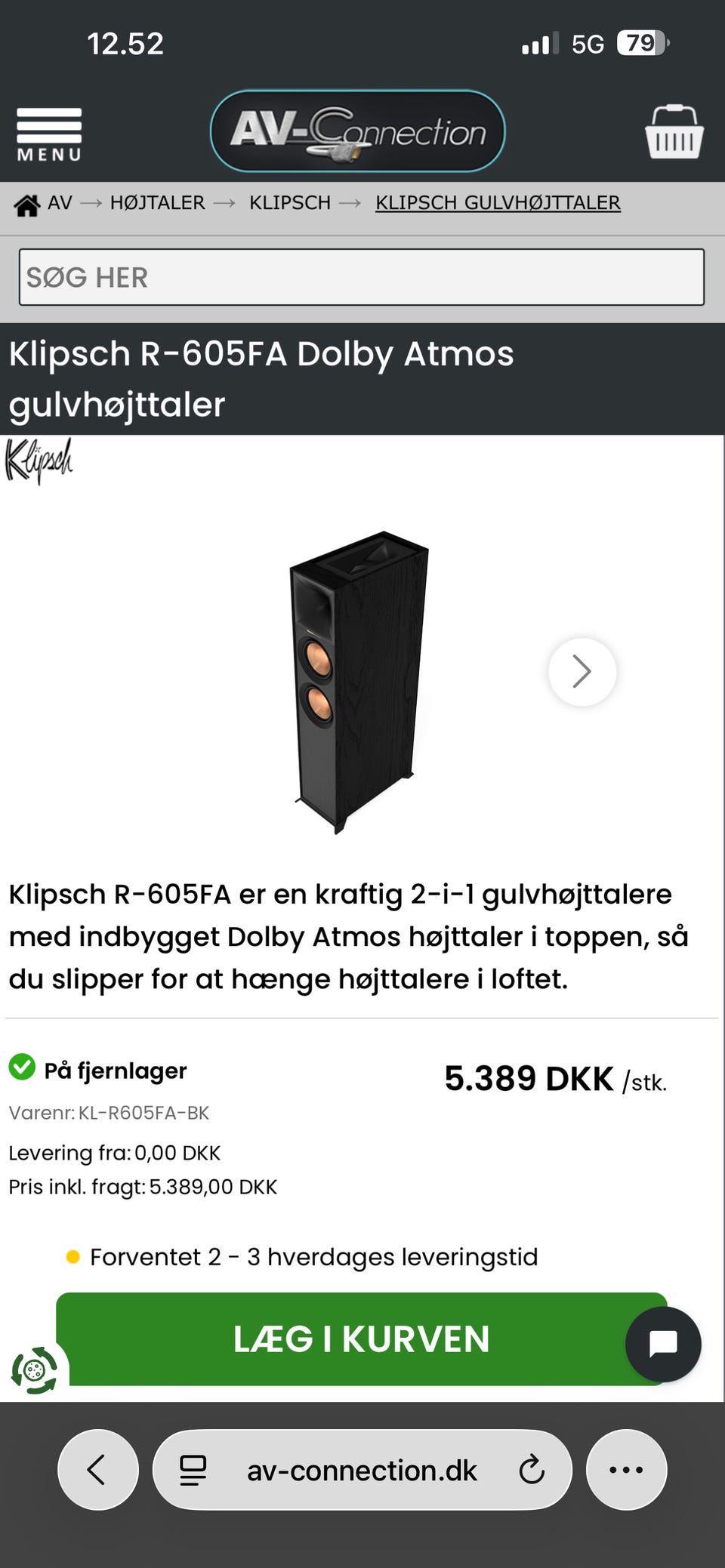Open the KLIPSCH GULVHØJTTALER breadcrumb link
Image resolution: width=725 pixels, height=1568 pixels.
click(498, 203)
